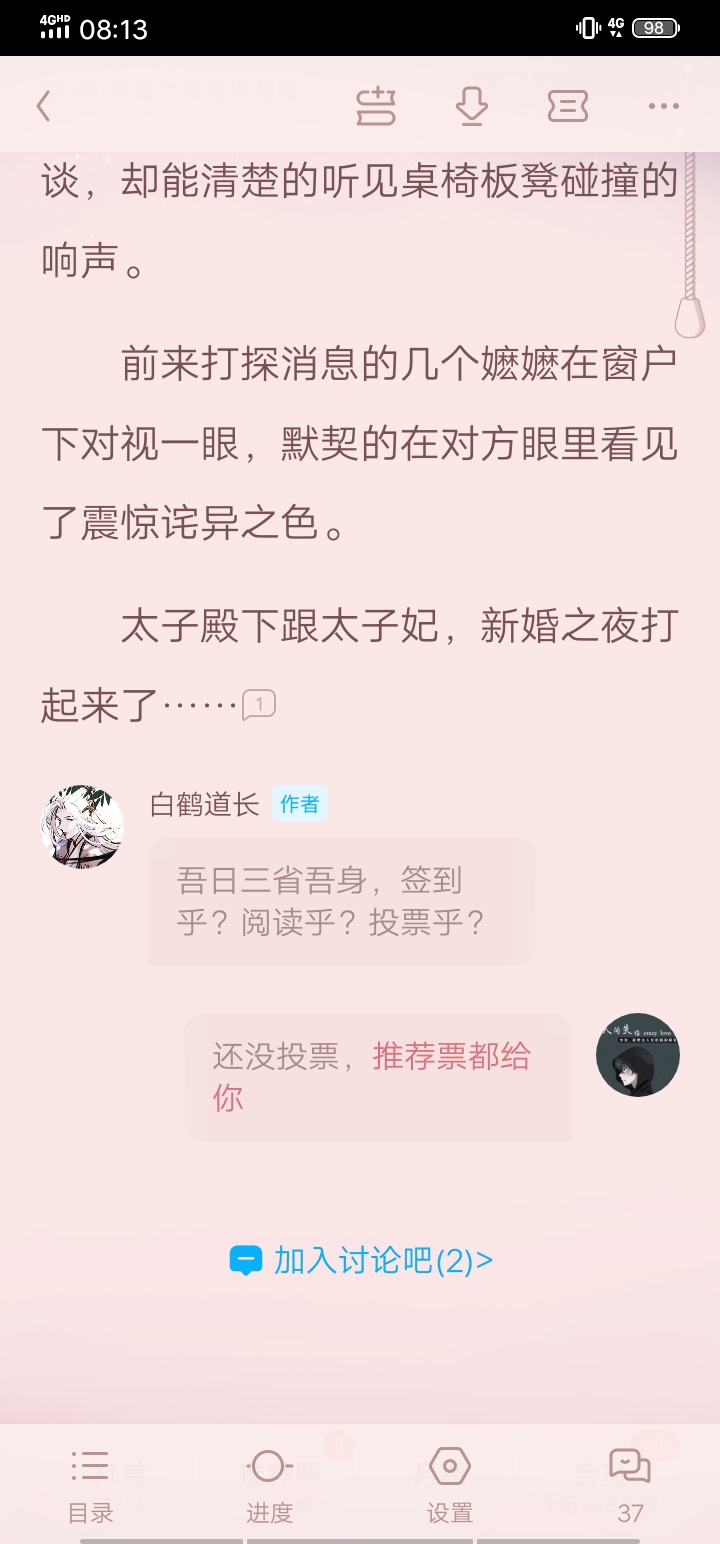This screenshot has height=1544, width=720.
Task: Open the three-dot overflow menu
Action: point(663,106)
